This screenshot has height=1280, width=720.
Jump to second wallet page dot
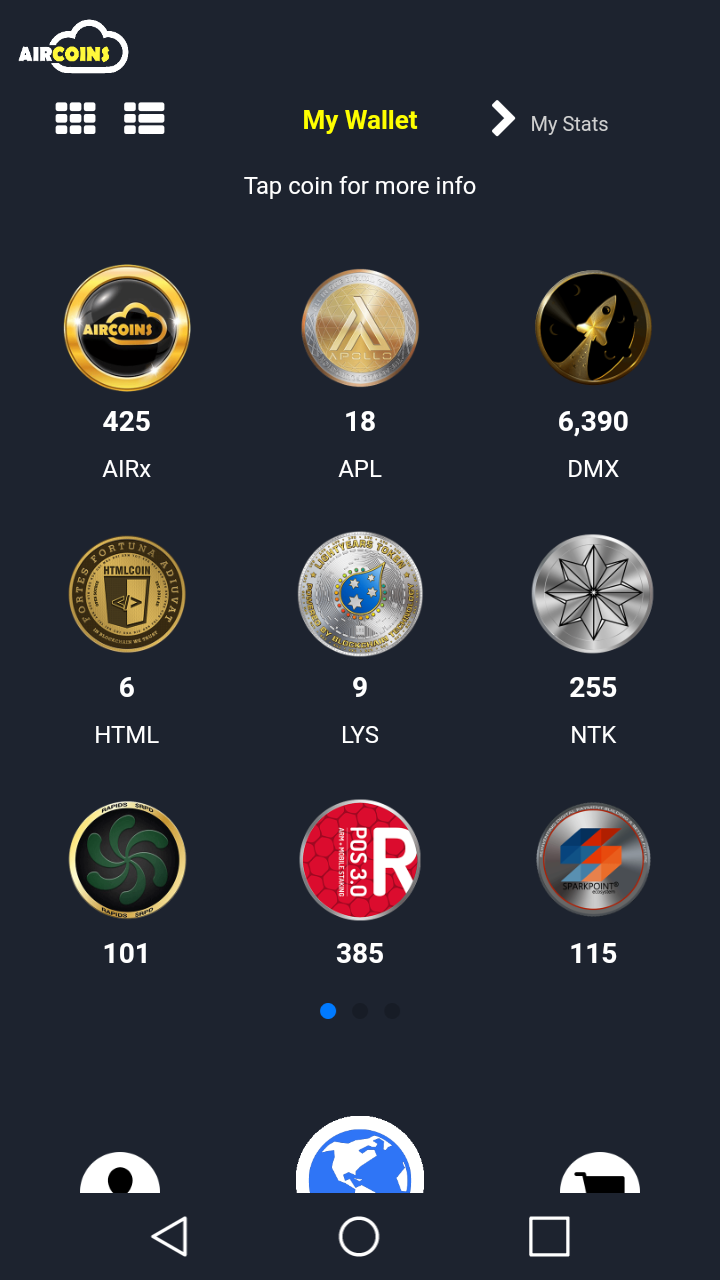(360, 1011)
